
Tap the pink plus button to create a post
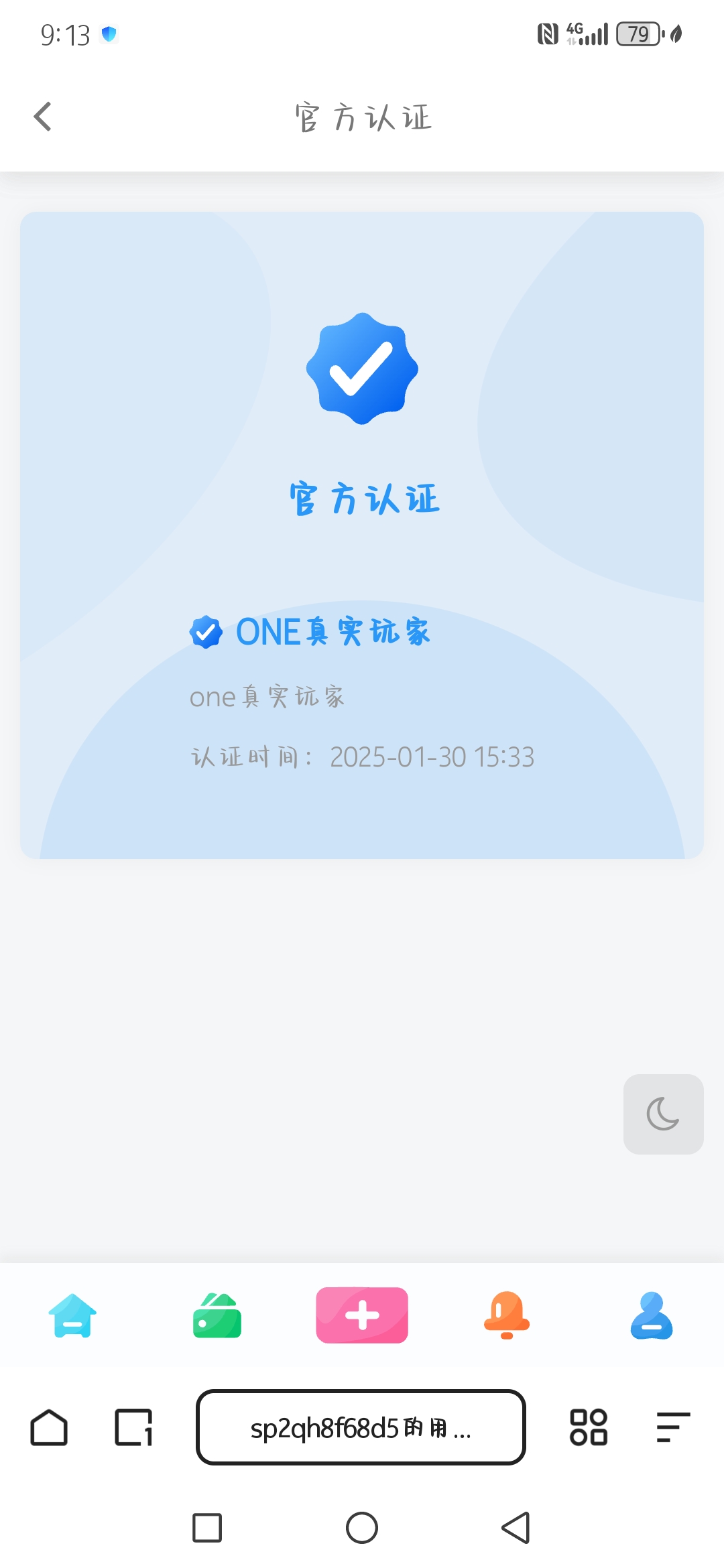(361, 1314)
